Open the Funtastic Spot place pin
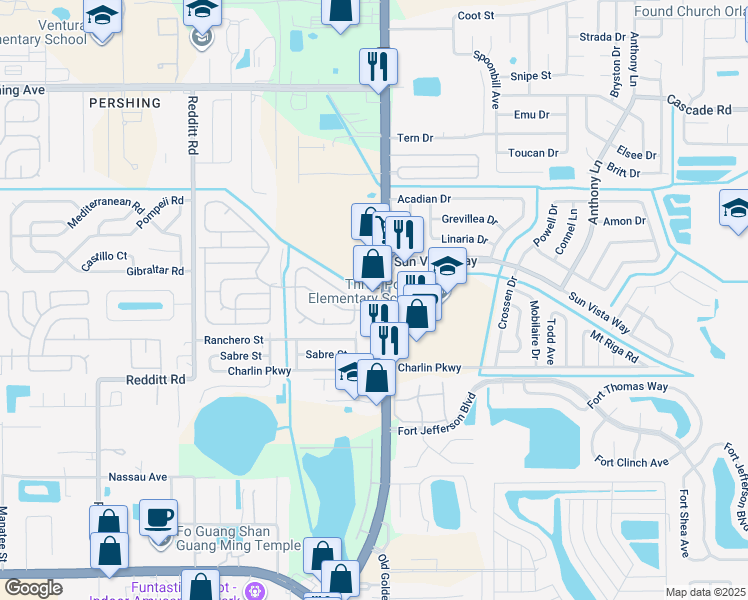The height and width of the screenshot is (600, 748). tap(255, 590)
